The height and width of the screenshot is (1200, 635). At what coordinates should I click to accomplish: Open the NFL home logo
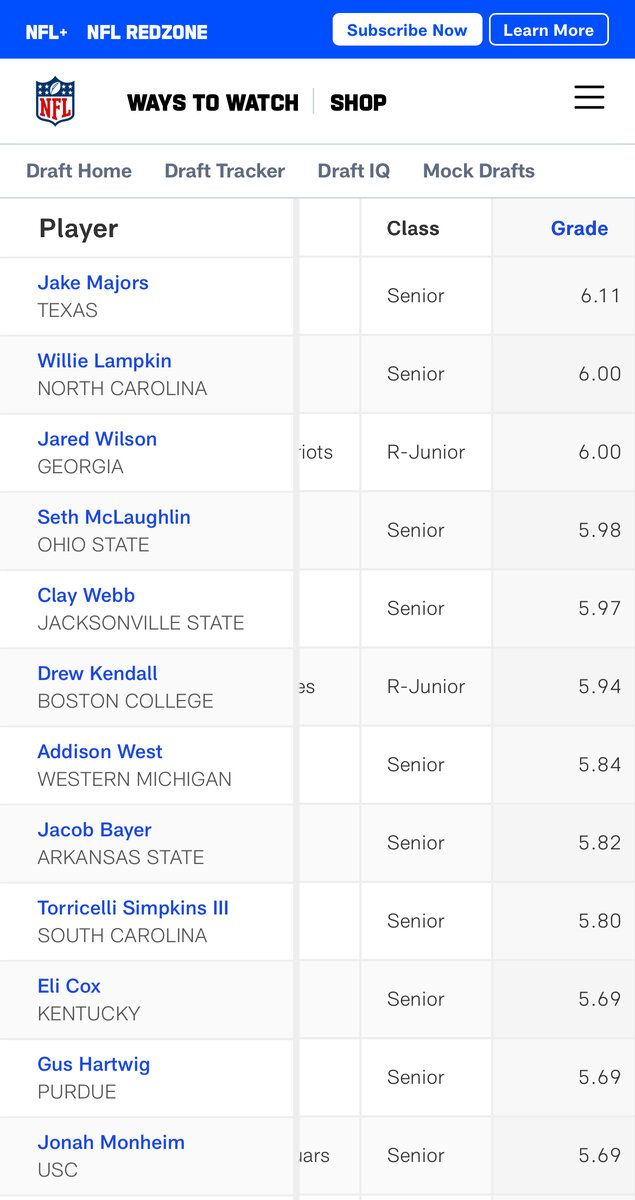click(x=55, y=101)
